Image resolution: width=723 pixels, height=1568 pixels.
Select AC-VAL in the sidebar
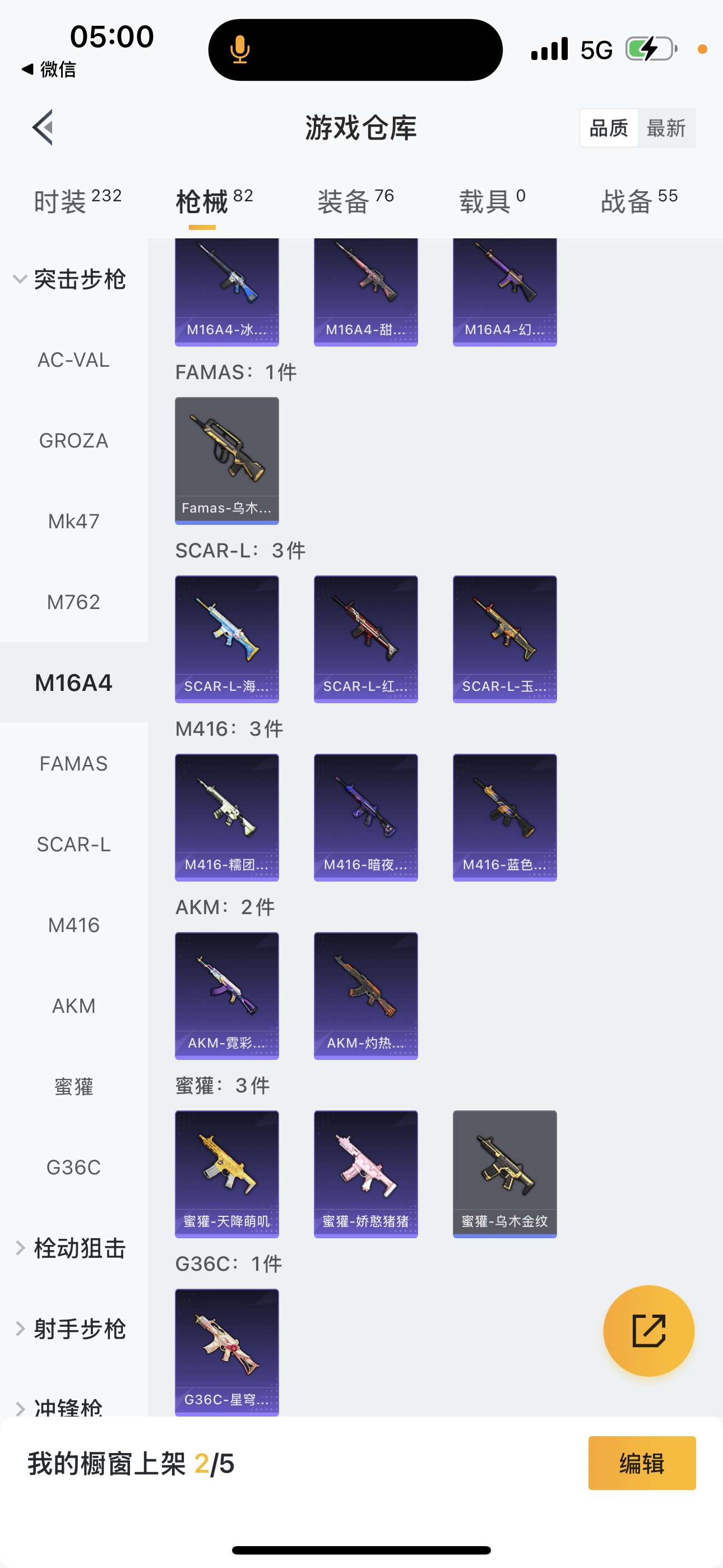coord(73,359)
